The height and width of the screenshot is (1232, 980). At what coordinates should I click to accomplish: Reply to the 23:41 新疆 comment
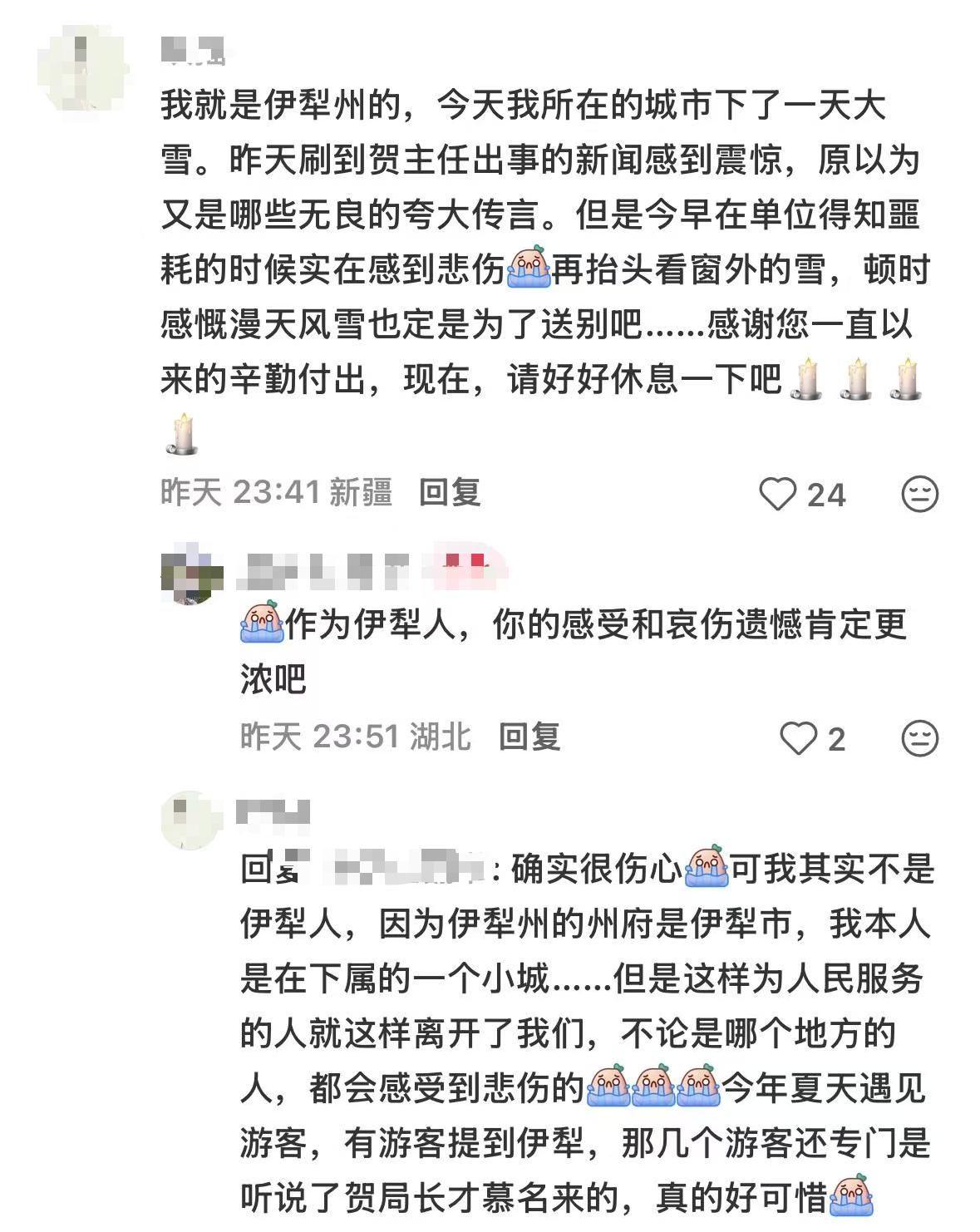click(x=450, y=492)
